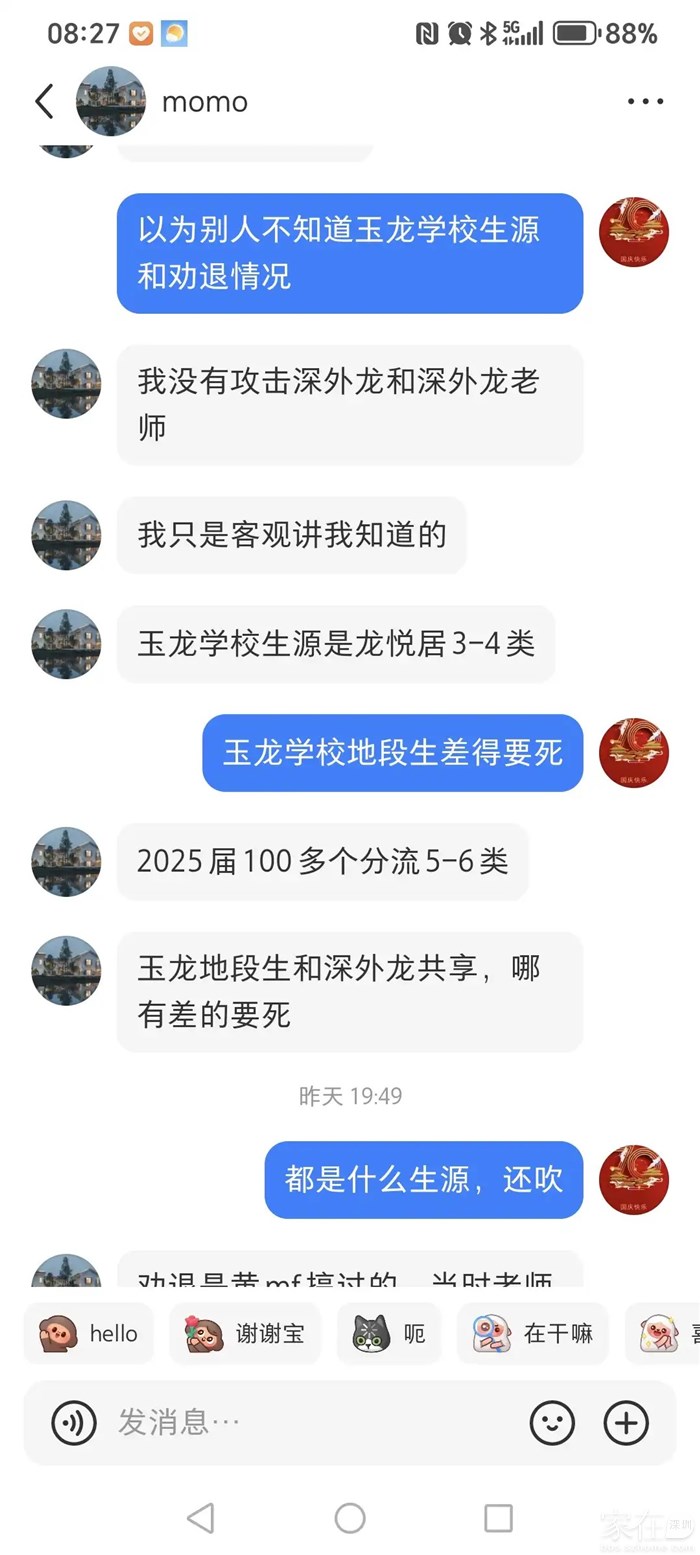Send the "hello" quick sticker
Image resolution: width=700 pixels, height=1555 pixels.
pyautogui.click(x=89, y=1333)
